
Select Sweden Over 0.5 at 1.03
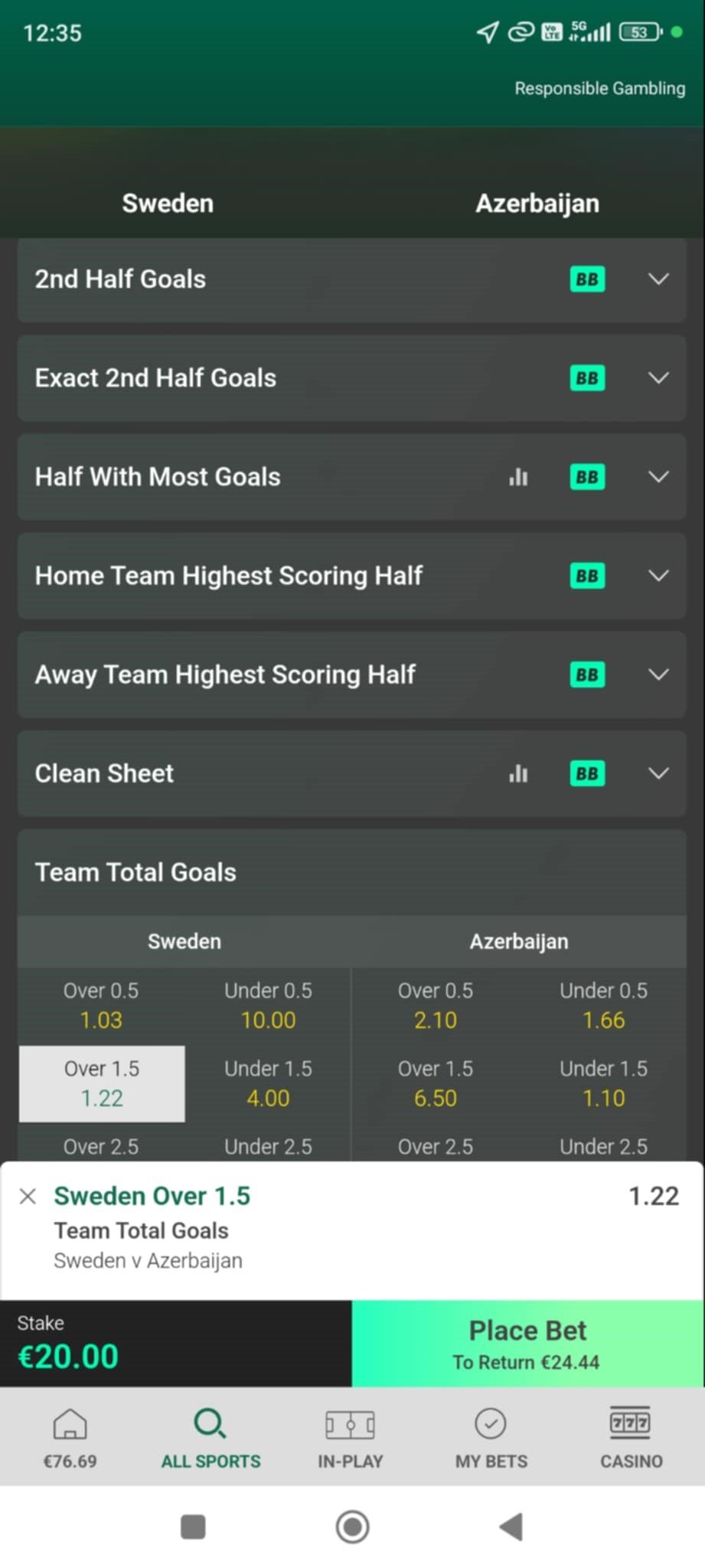tap(101, 1005)
